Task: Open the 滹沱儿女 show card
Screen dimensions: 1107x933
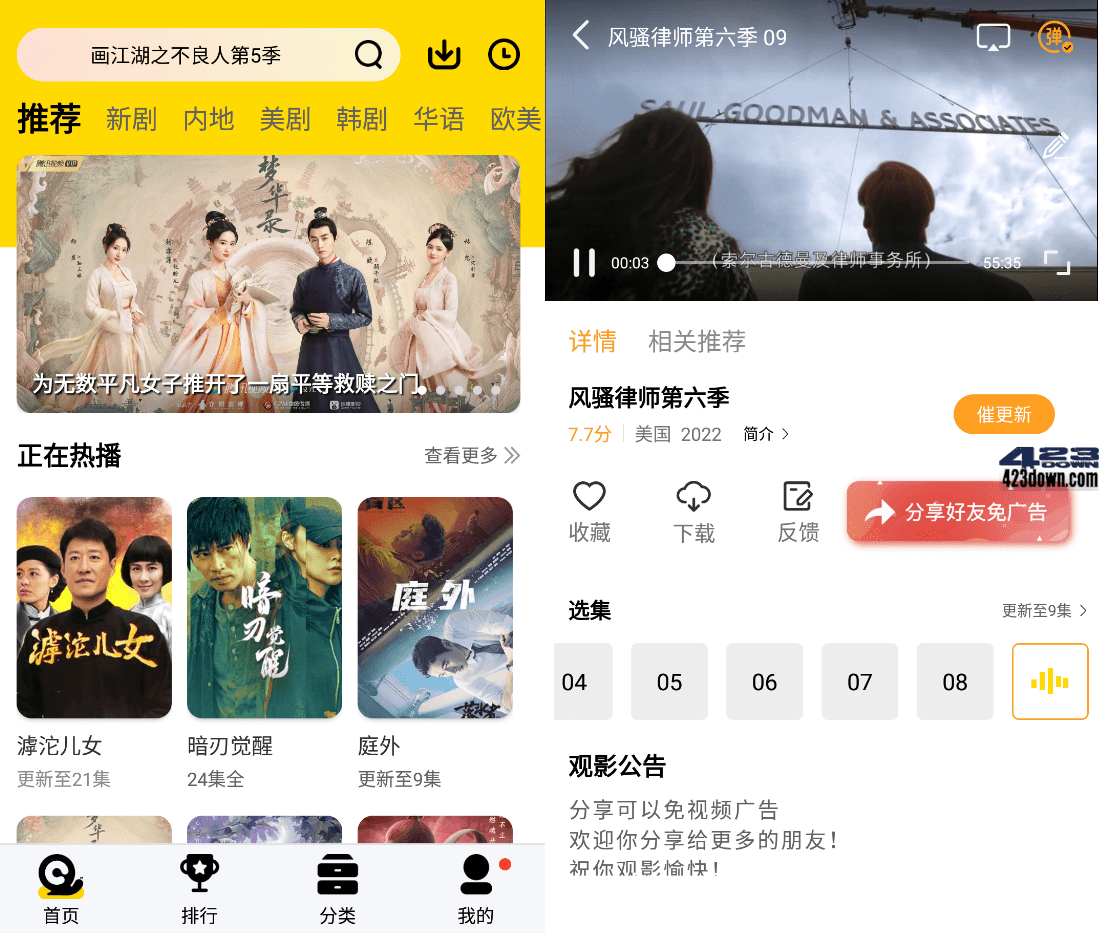Action: point(94,608)
